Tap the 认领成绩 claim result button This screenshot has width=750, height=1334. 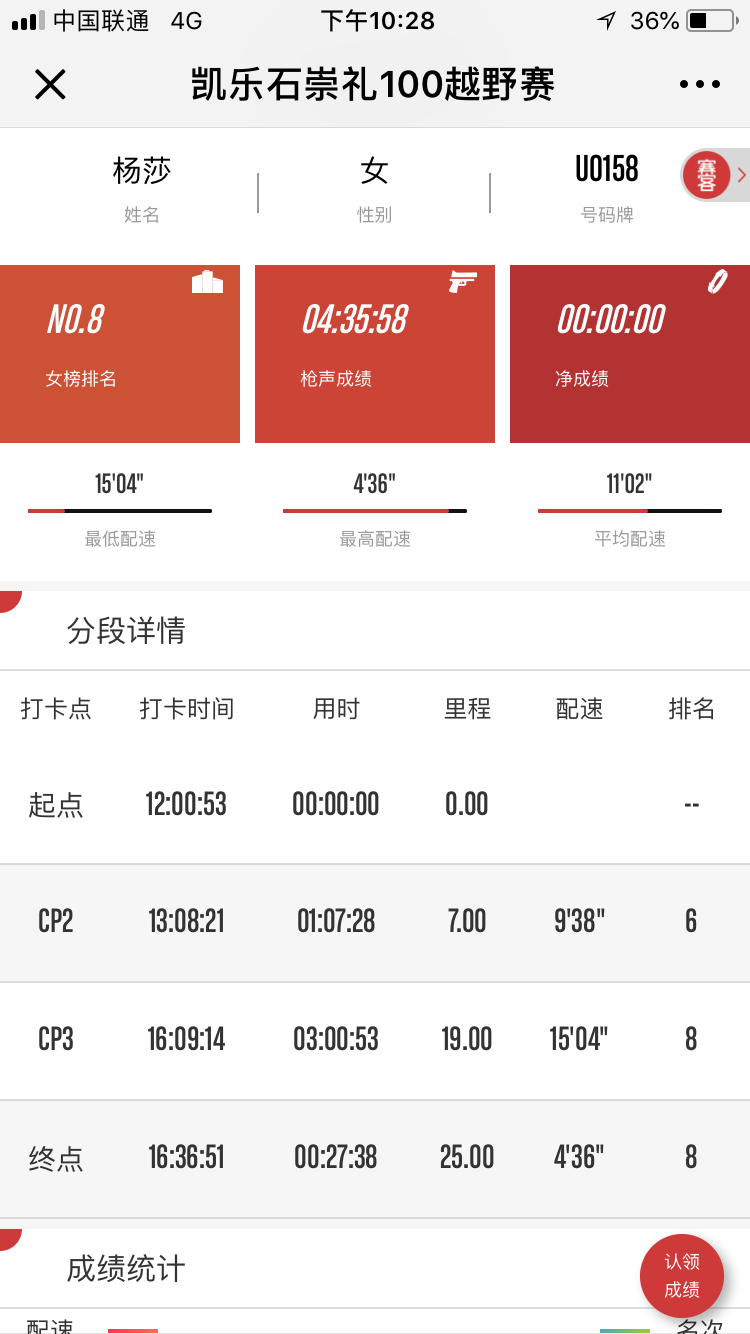point(682,1276)
